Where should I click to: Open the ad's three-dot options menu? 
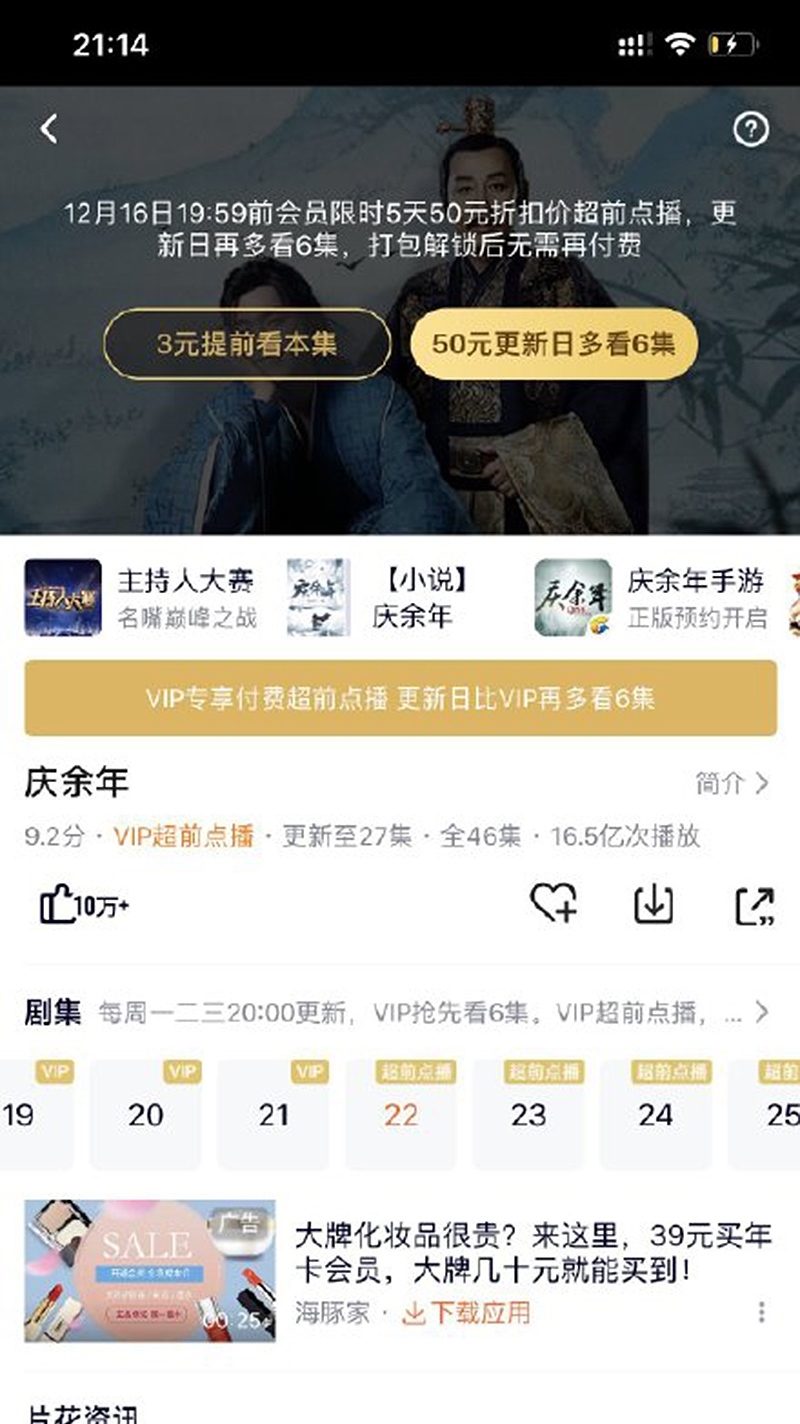pyautogui.click(x=762, y=1312)
